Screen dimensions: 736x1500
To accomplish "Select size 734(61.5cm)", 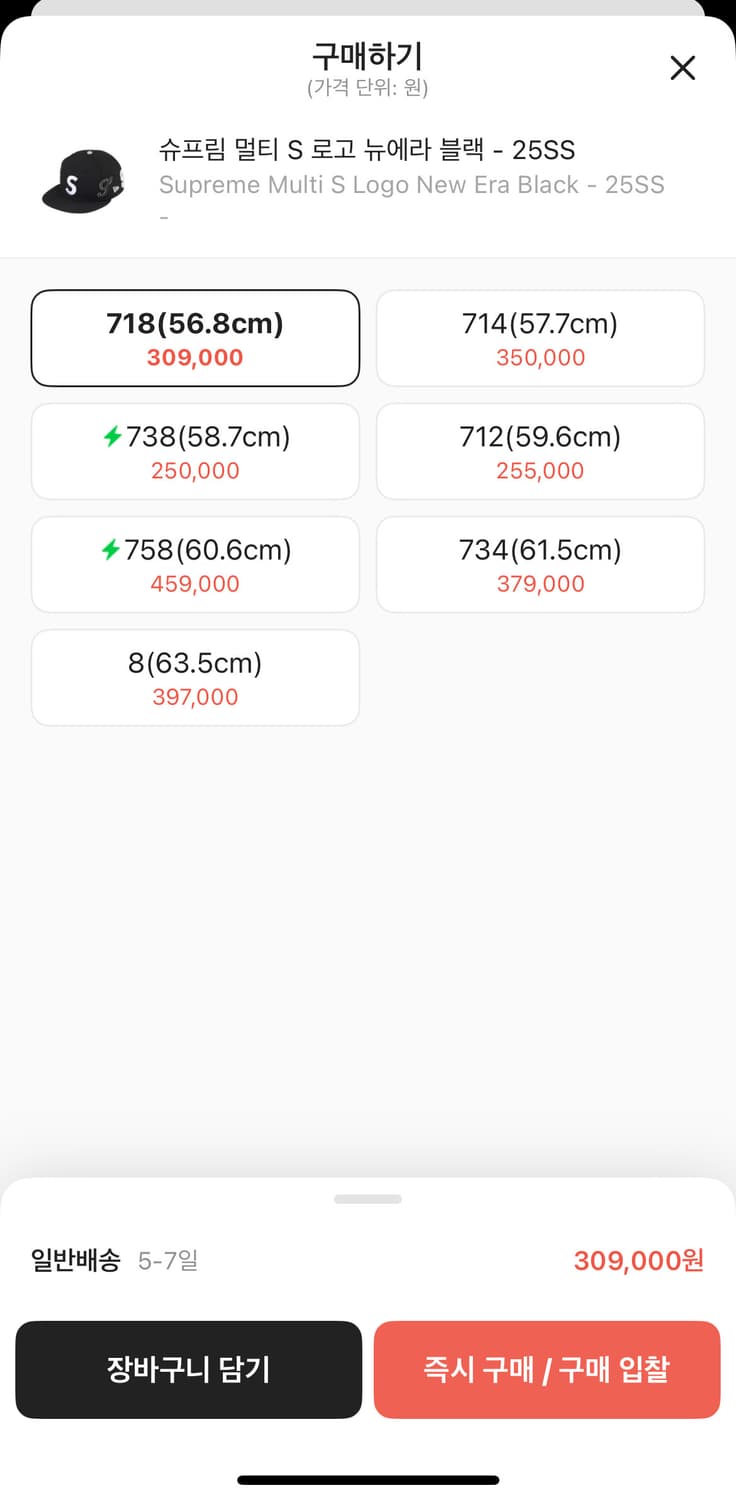I will [x=540, y=564].
